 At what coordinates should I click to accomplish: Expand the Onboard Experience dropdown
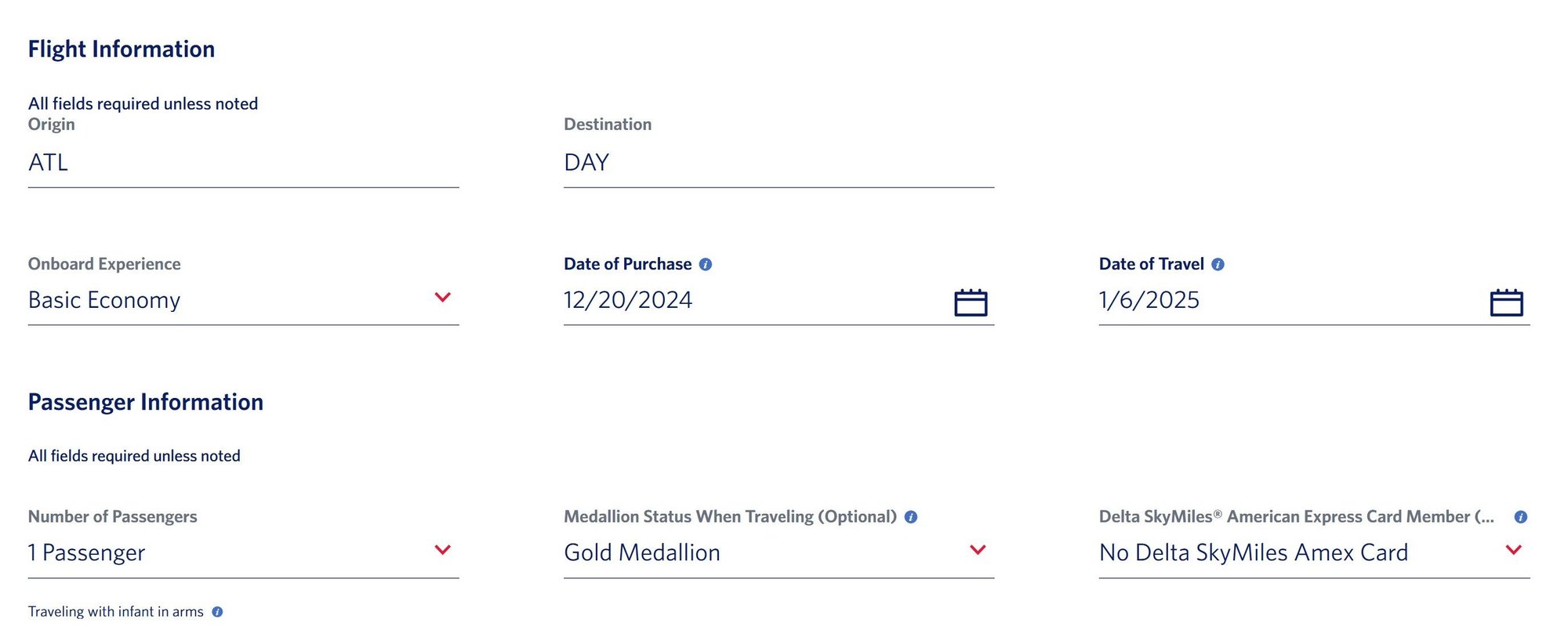(442, 298)
